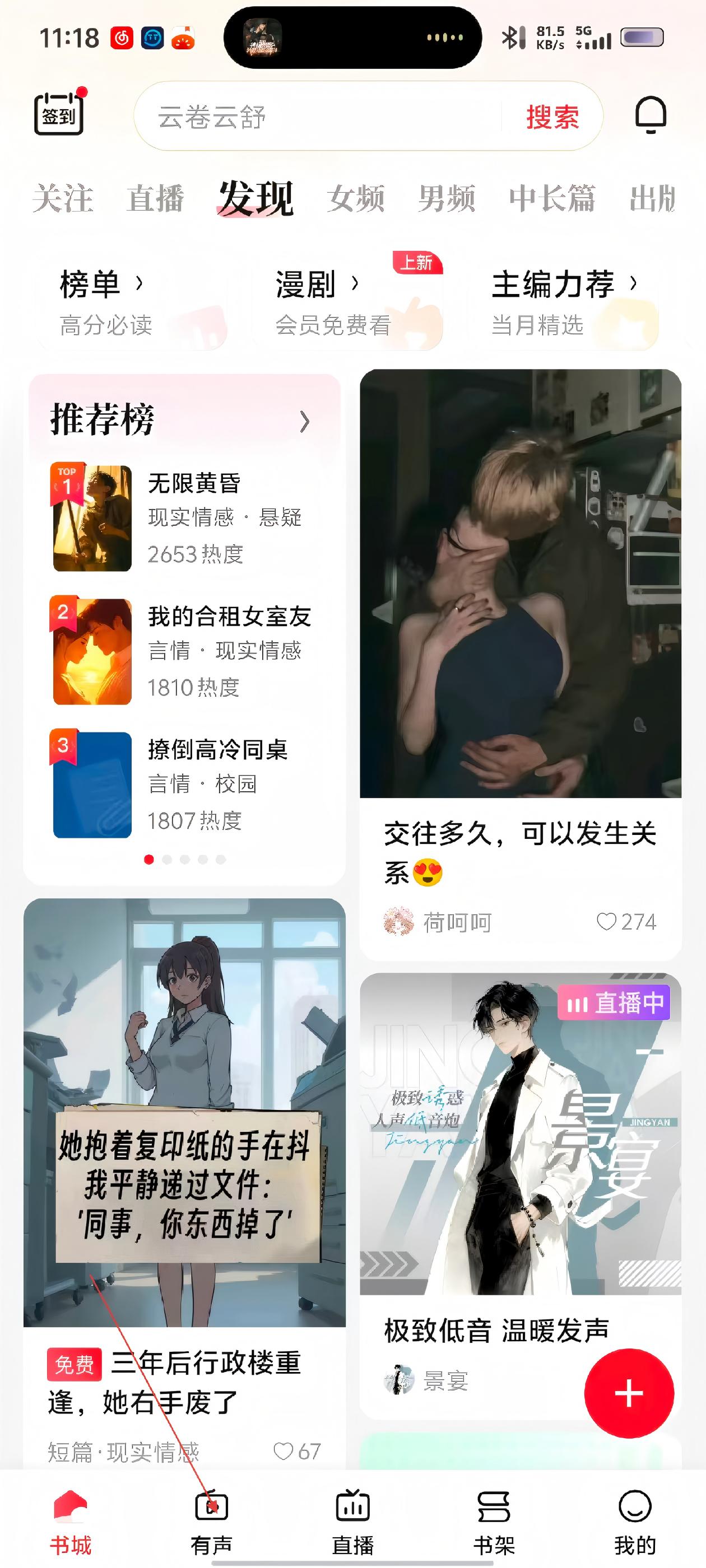Switch to the 女频 top tab
706x1568 pixels.
[356, 198]
